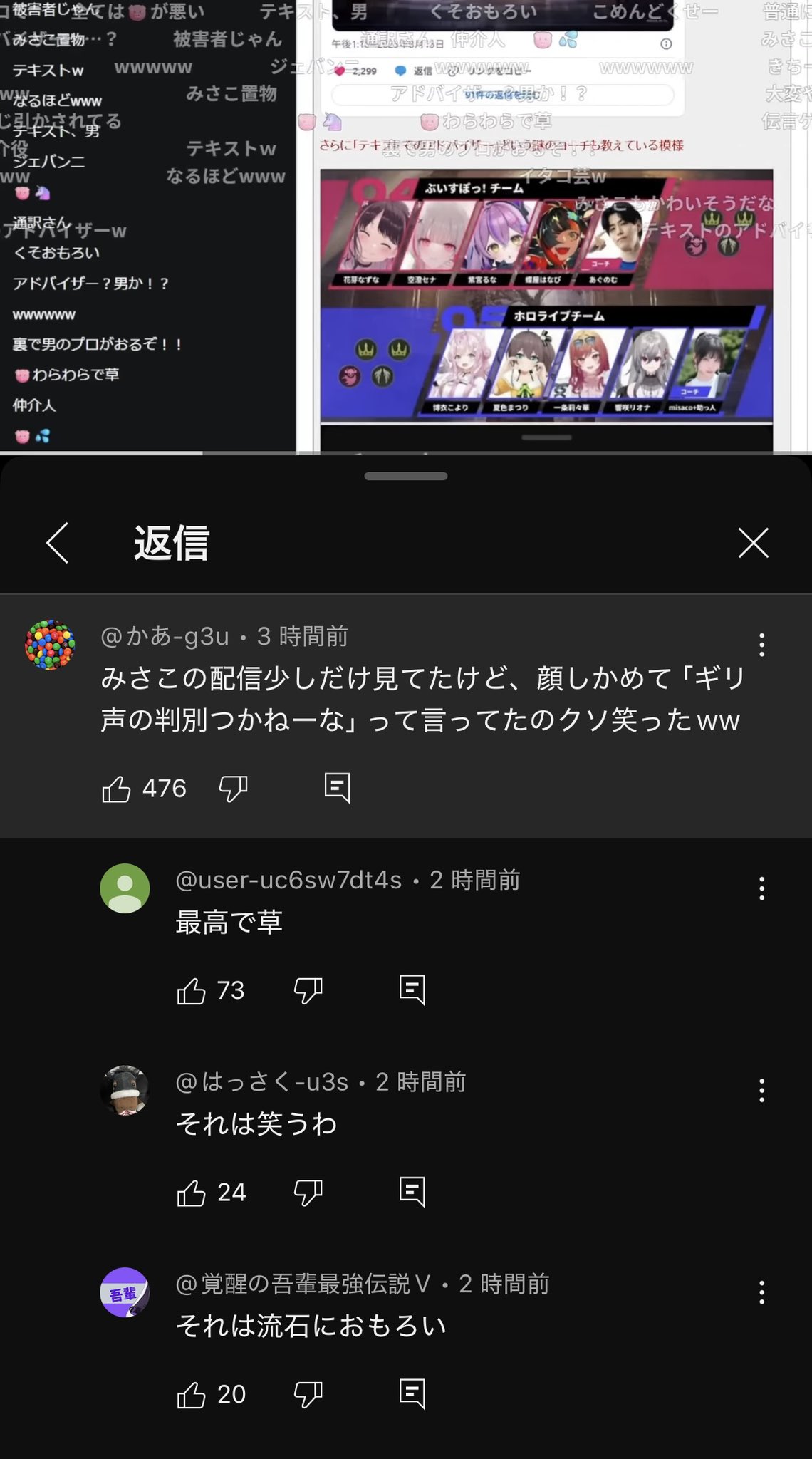Go back from the 返信 replies panel

click(x=58, y=543)
